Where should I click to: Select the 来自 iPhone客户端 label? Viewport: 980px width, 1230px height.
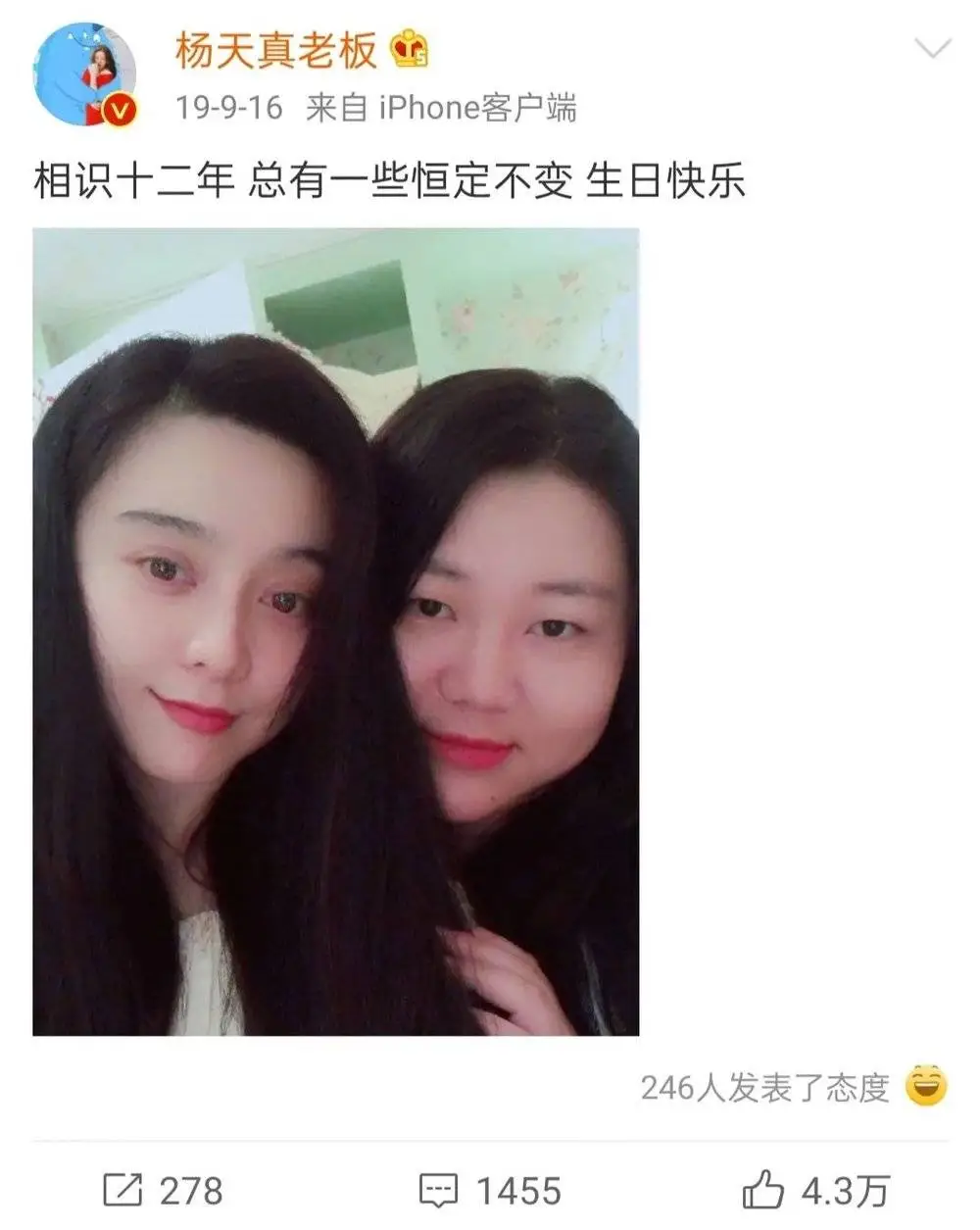click(441, 110)
